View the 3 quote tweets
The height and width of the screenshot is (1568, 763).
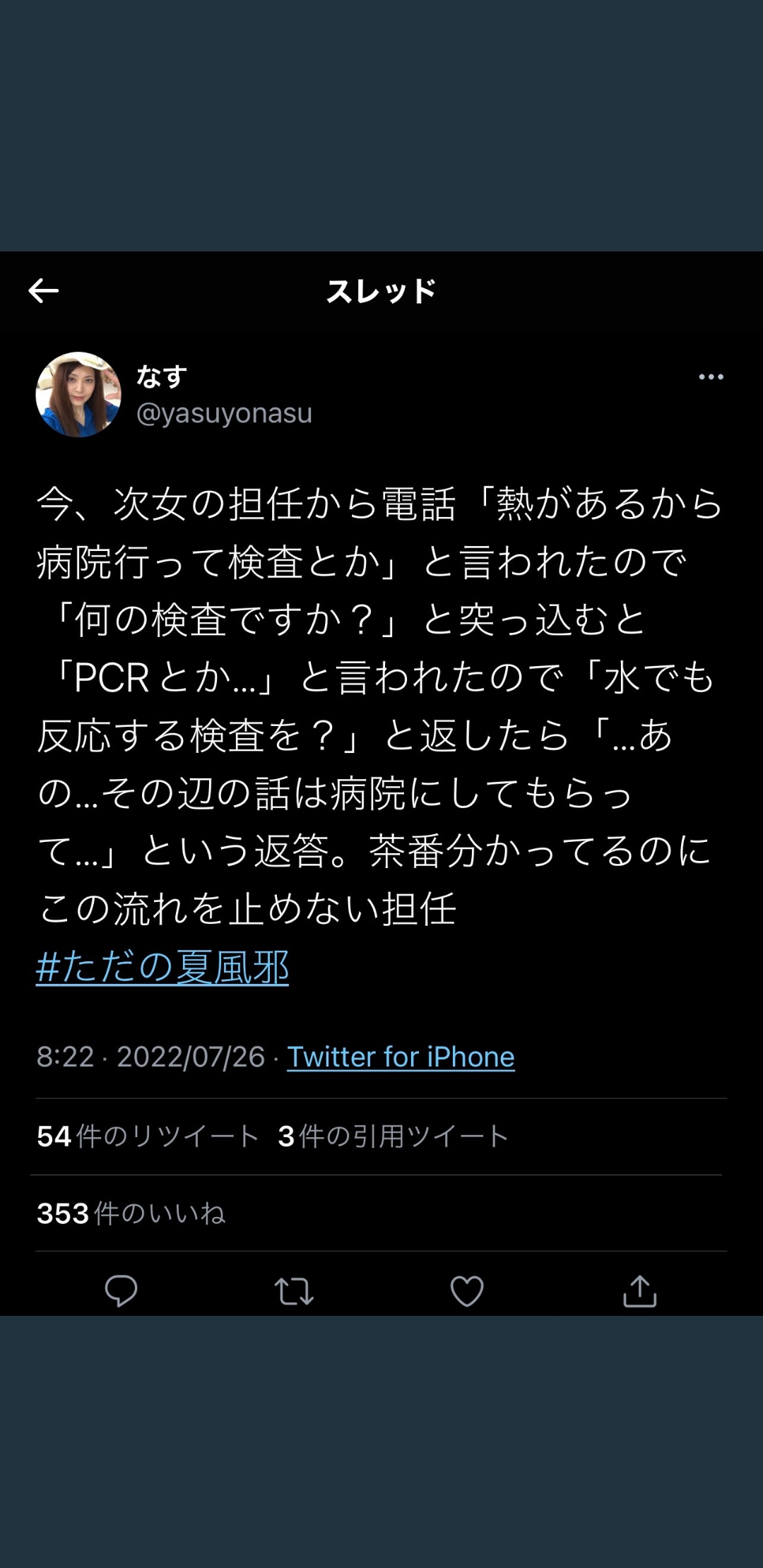pos(393,1136)
